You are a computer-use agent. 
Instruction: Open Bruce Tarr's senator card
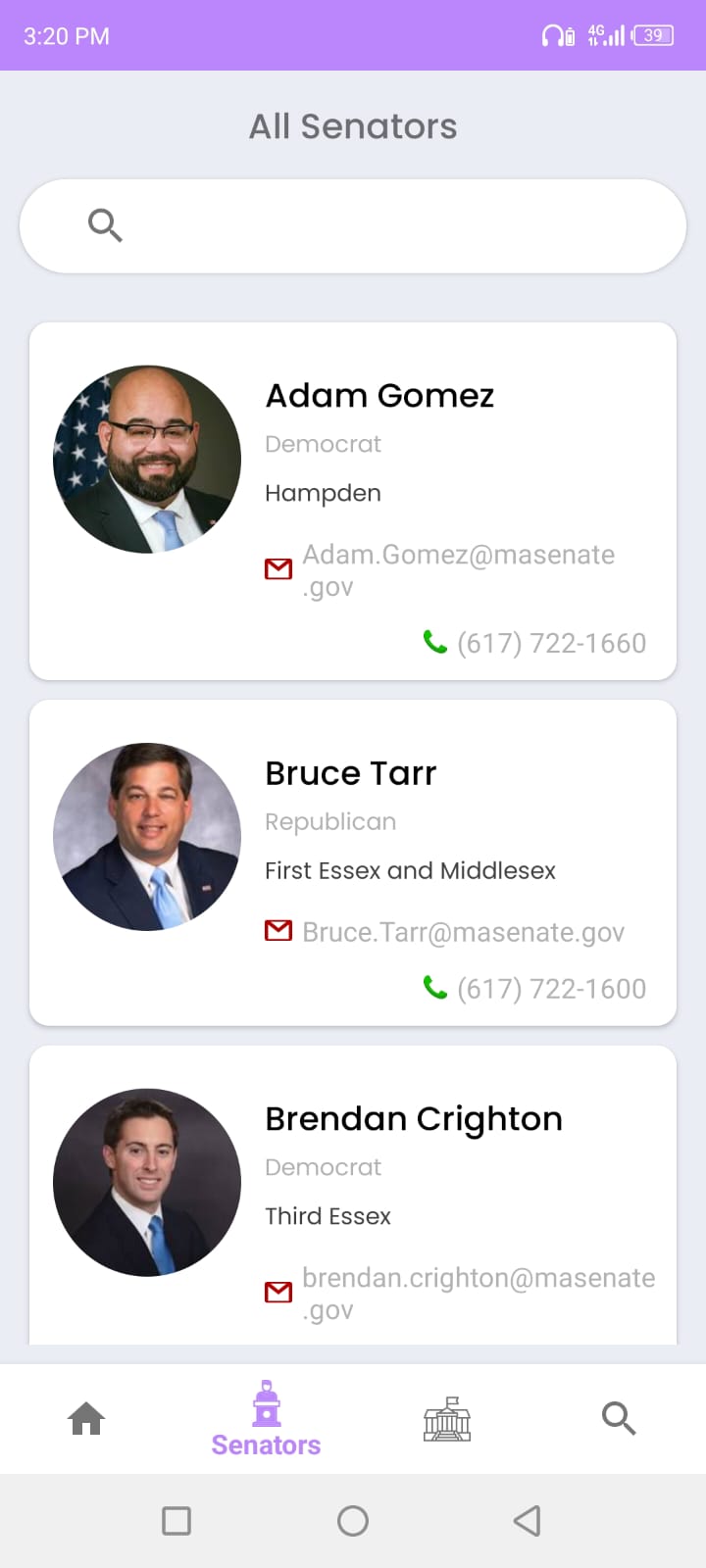pos(350,773)
